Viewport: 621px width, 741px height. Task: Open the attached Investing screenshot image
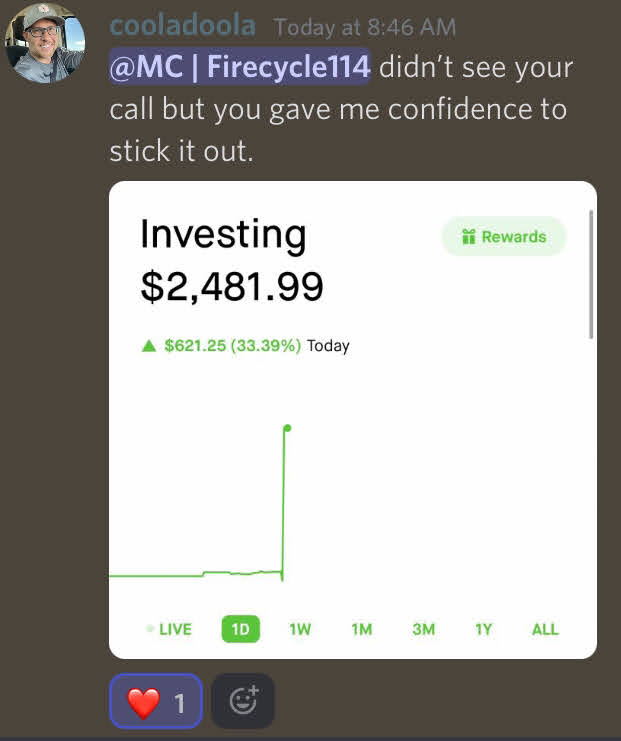(x=352, y=420)
